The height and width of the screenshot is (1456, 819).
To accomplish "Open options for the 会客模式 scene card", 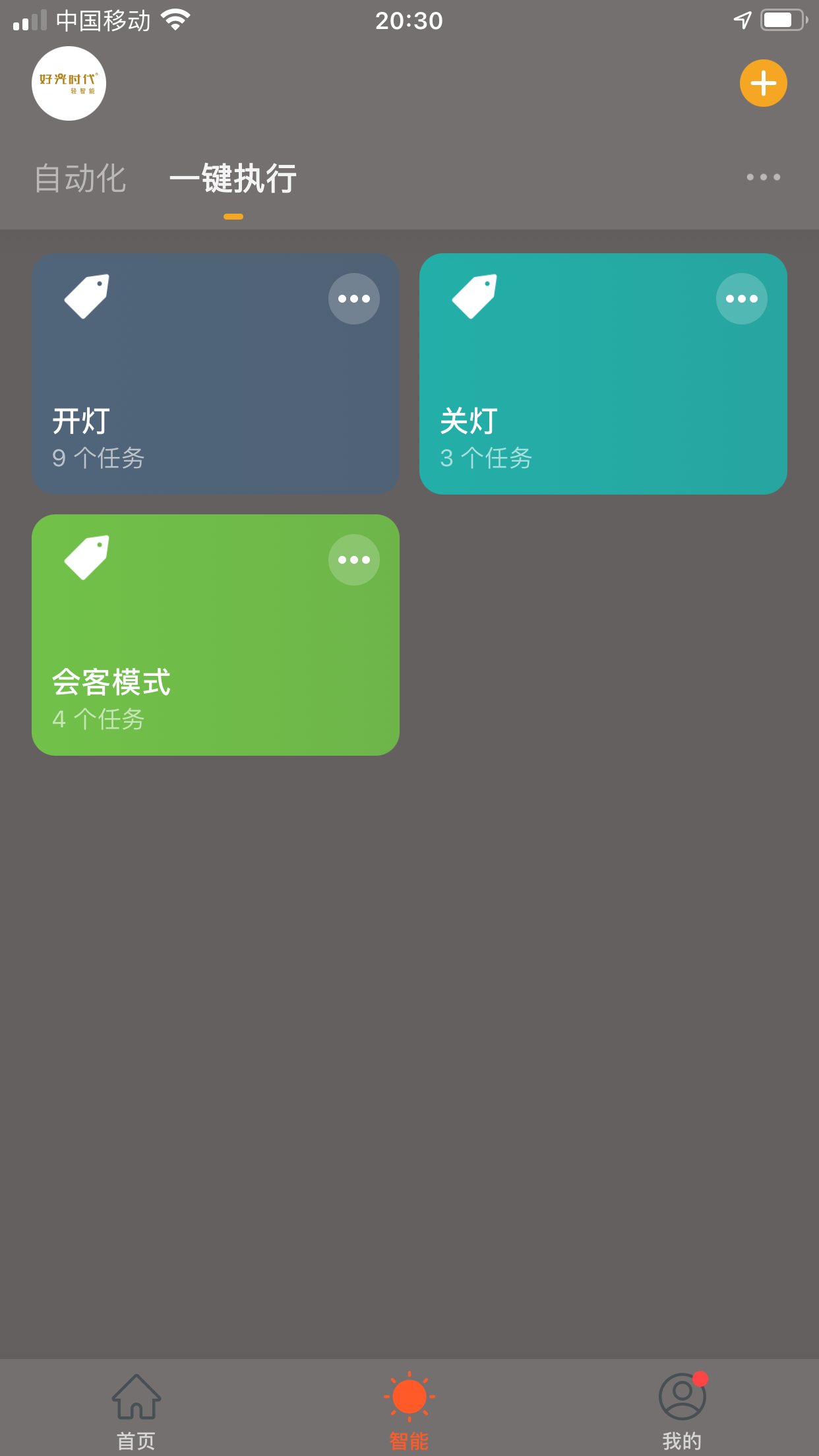I will [x=353, y=559].
